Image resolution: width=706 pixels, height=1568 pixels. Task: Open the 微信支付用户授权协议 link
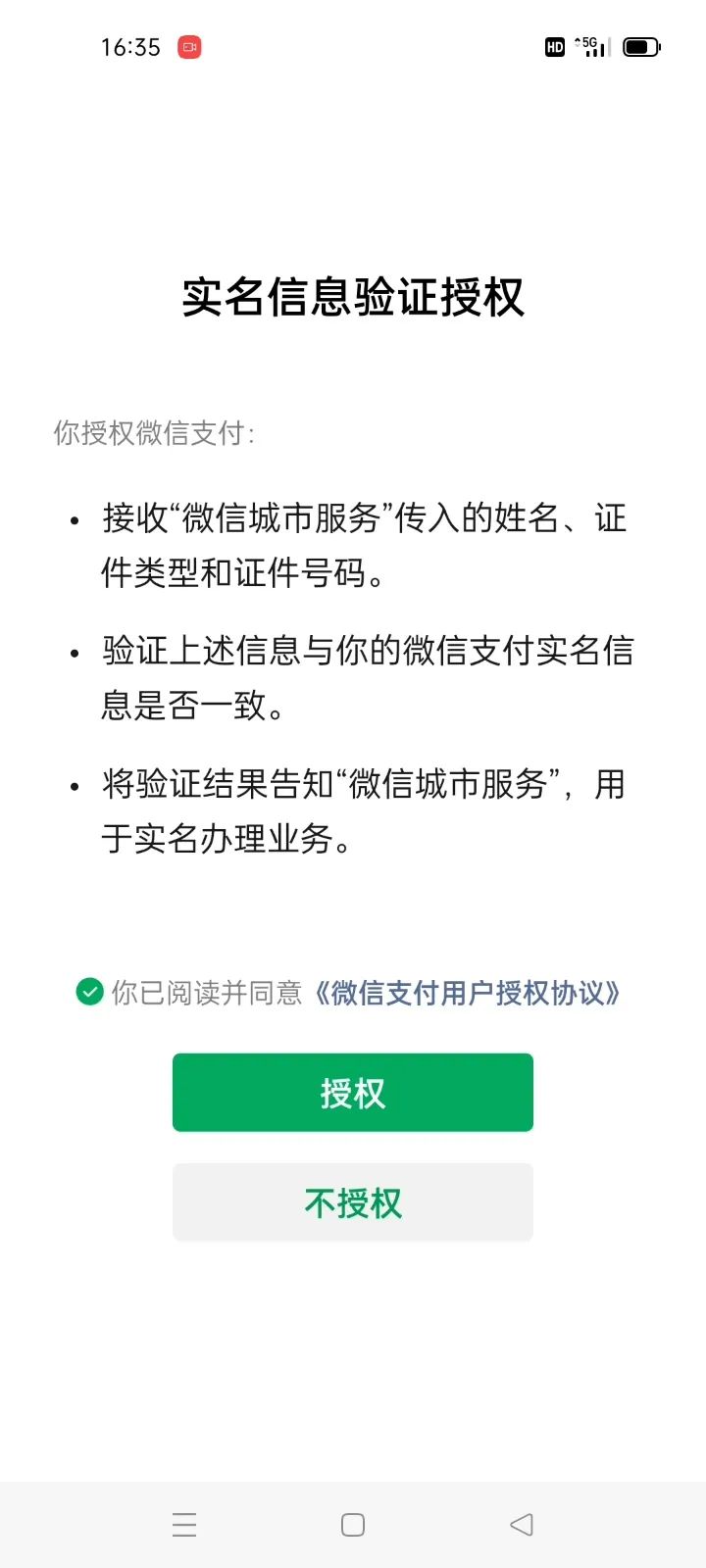click(x=468, y=993)
